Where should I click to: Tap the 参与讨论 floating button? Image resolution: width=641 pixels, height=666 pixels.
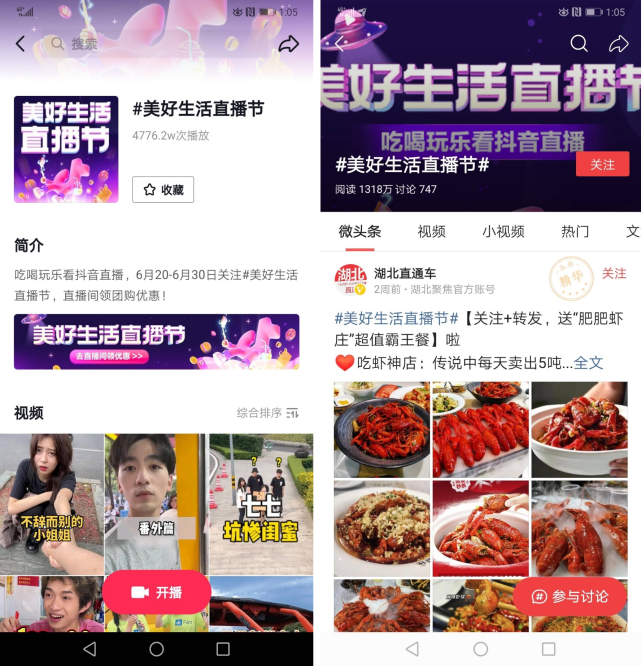pos(570,596)
